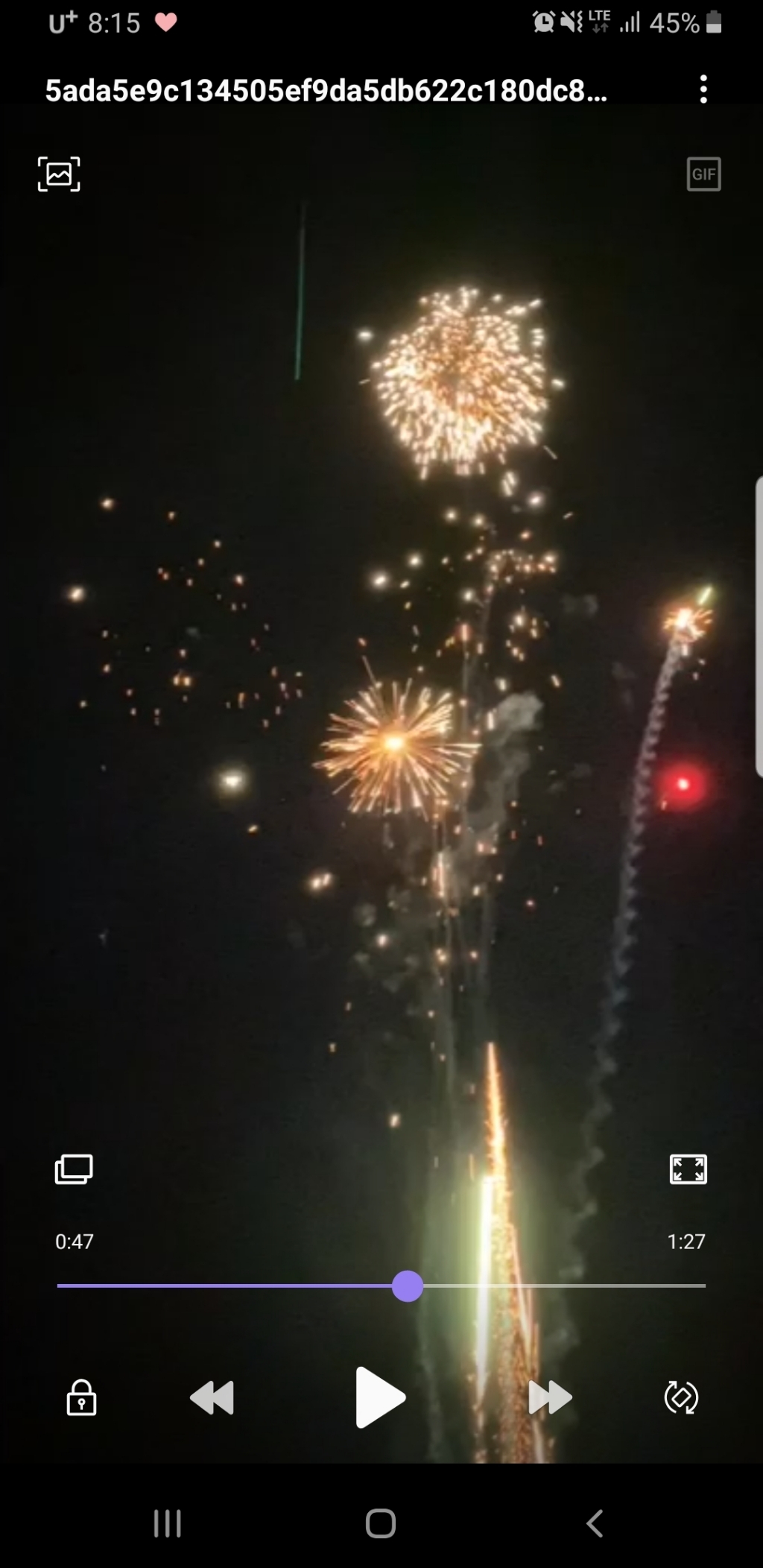763x1568 pixels.
Task: Go back using the navigation bar
Action: click(595, 1524)
